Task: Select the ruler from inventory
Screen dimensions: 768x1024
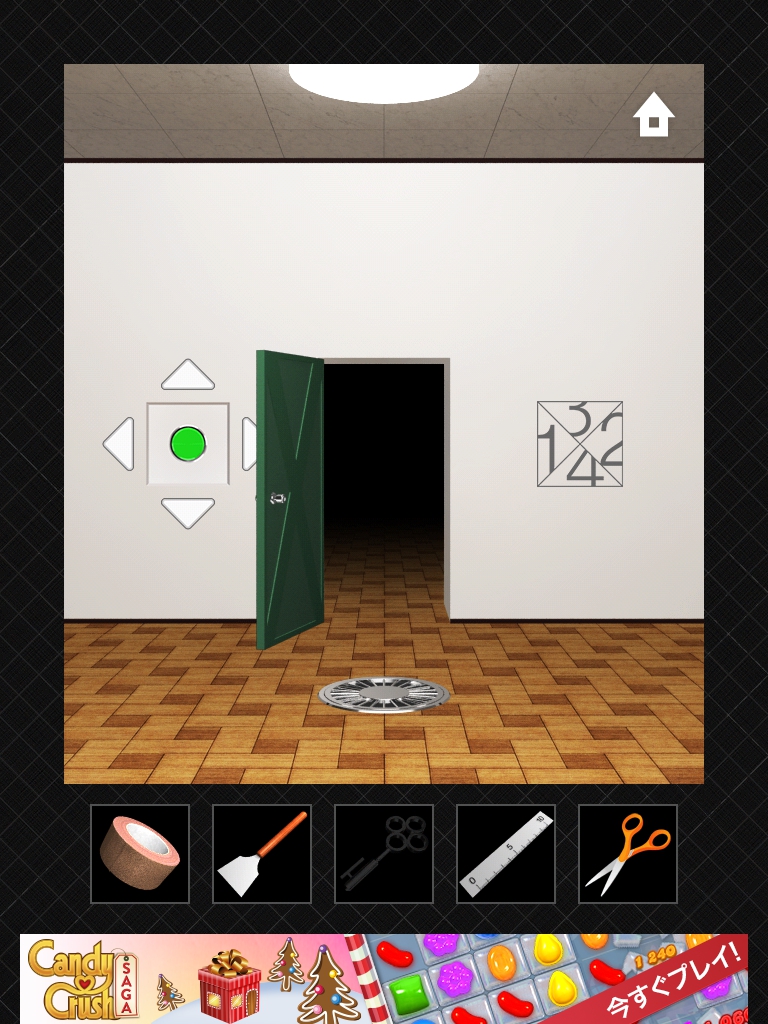Action: (x=506, y=854)
